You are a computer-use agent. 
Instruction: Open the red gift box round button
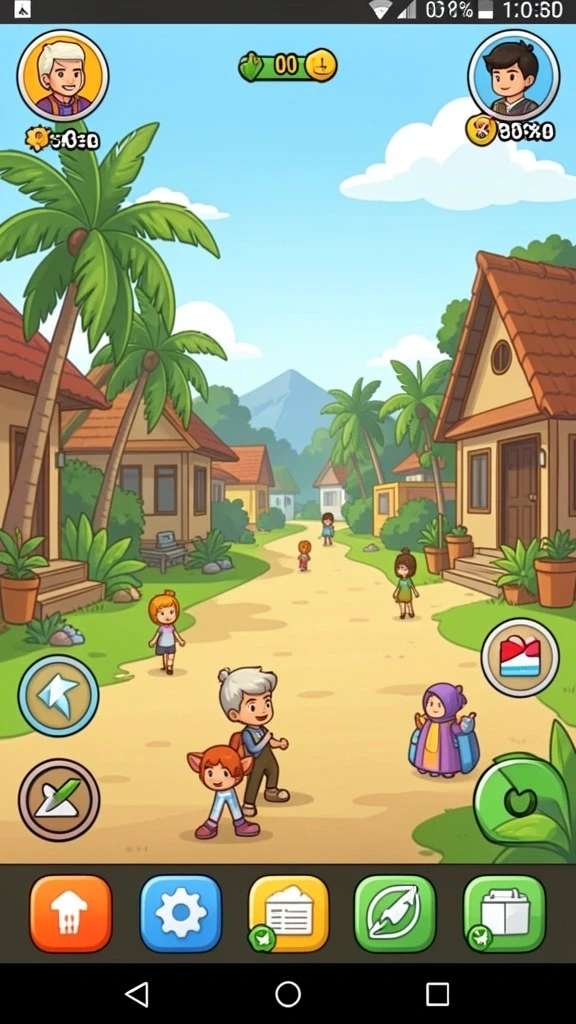click(520, 658)
